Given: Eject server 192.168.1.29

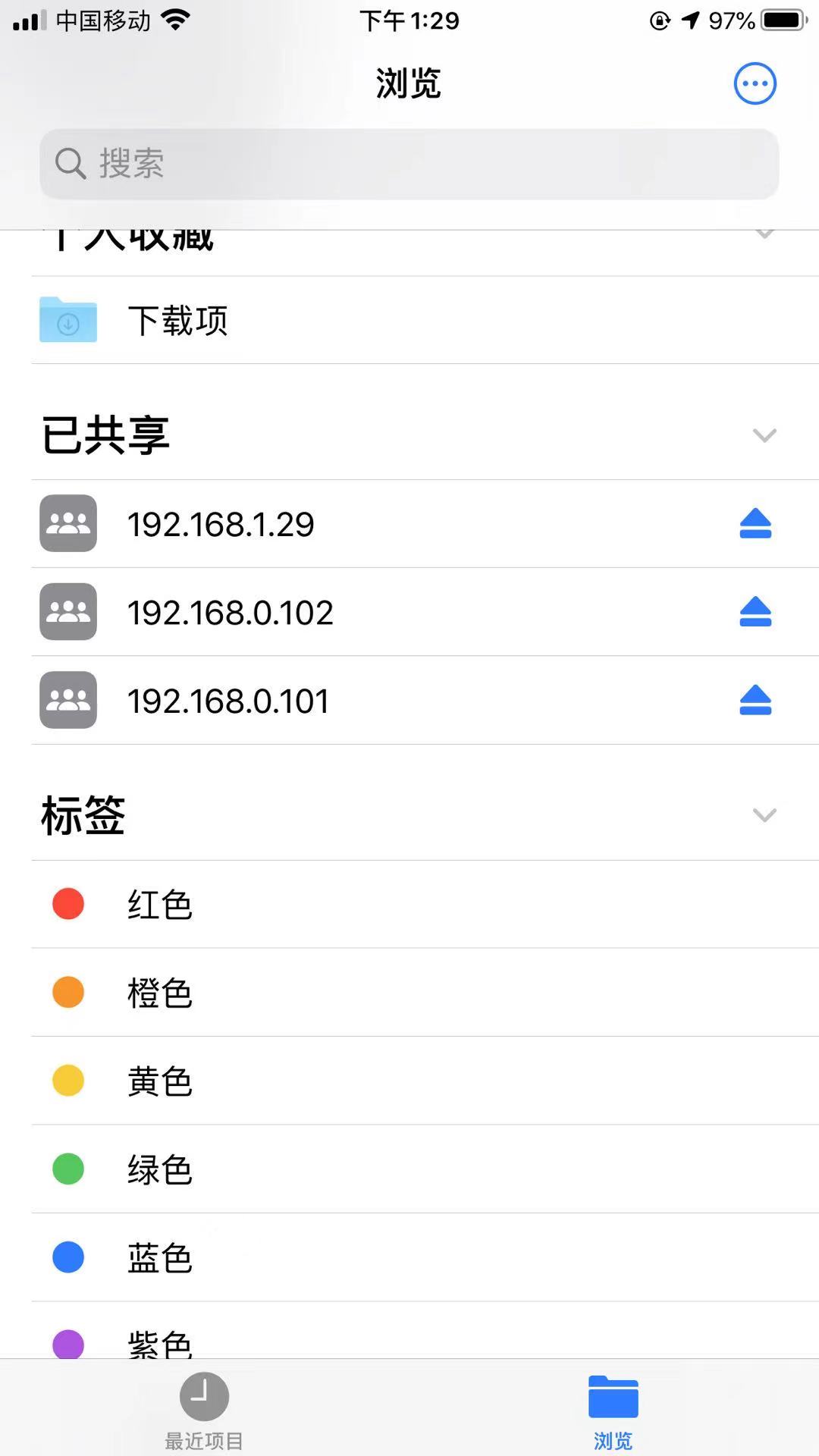Looking at the screenshot, I should (x=755, y=524).
